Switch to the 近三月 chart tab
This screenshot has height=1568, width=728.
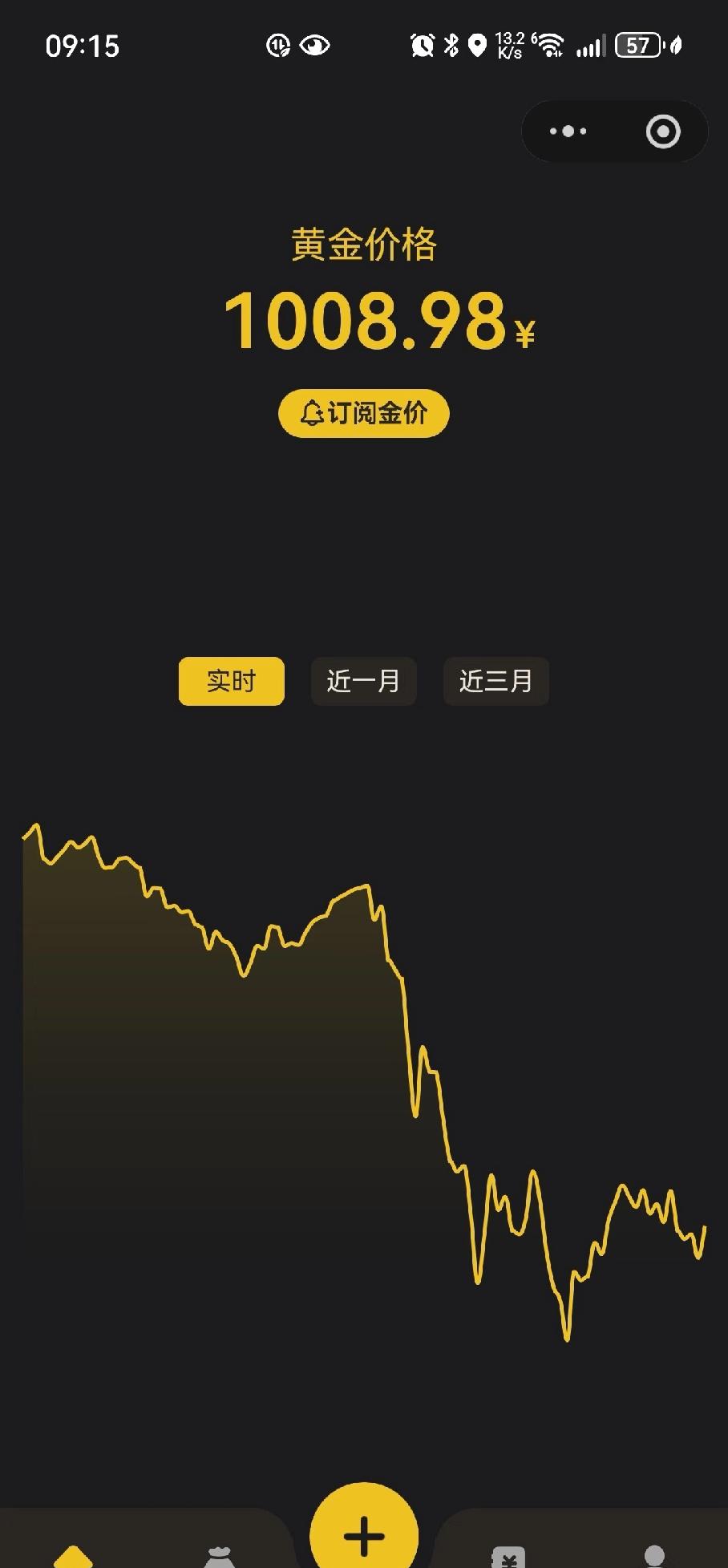(x=495, y=681)
